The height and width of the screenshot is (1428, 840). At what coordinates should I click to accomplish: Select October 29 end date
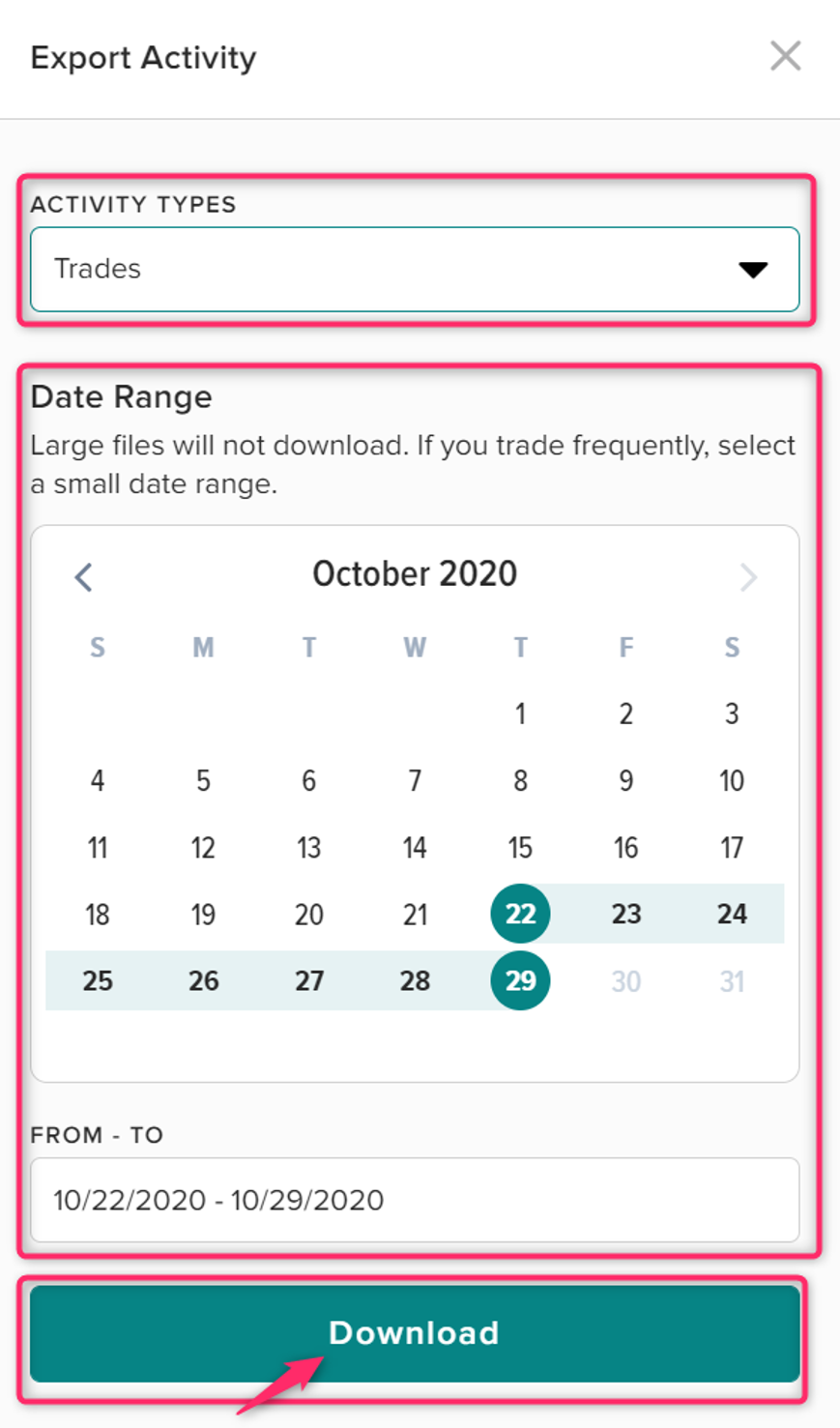(x=520, y=980)
